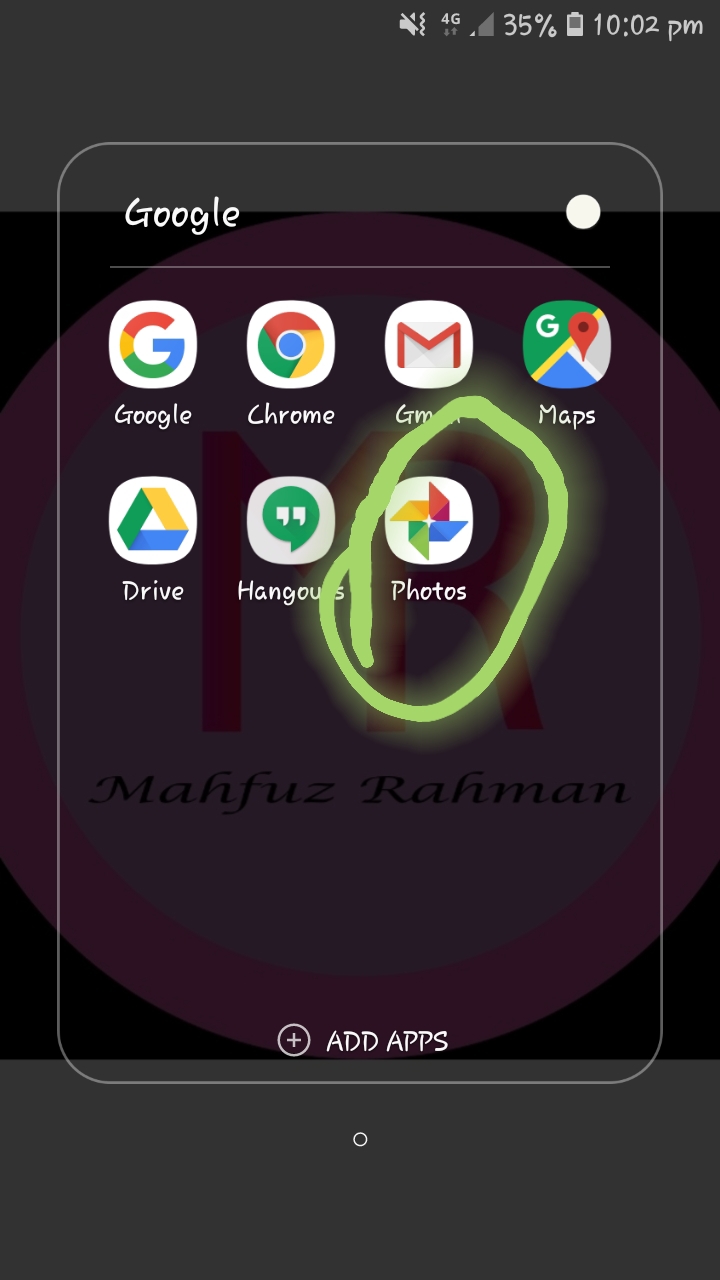The height and width of the screenshot is (1280, 720).
Task: Launch the Hangouts app
Action: tap(291, 521)
